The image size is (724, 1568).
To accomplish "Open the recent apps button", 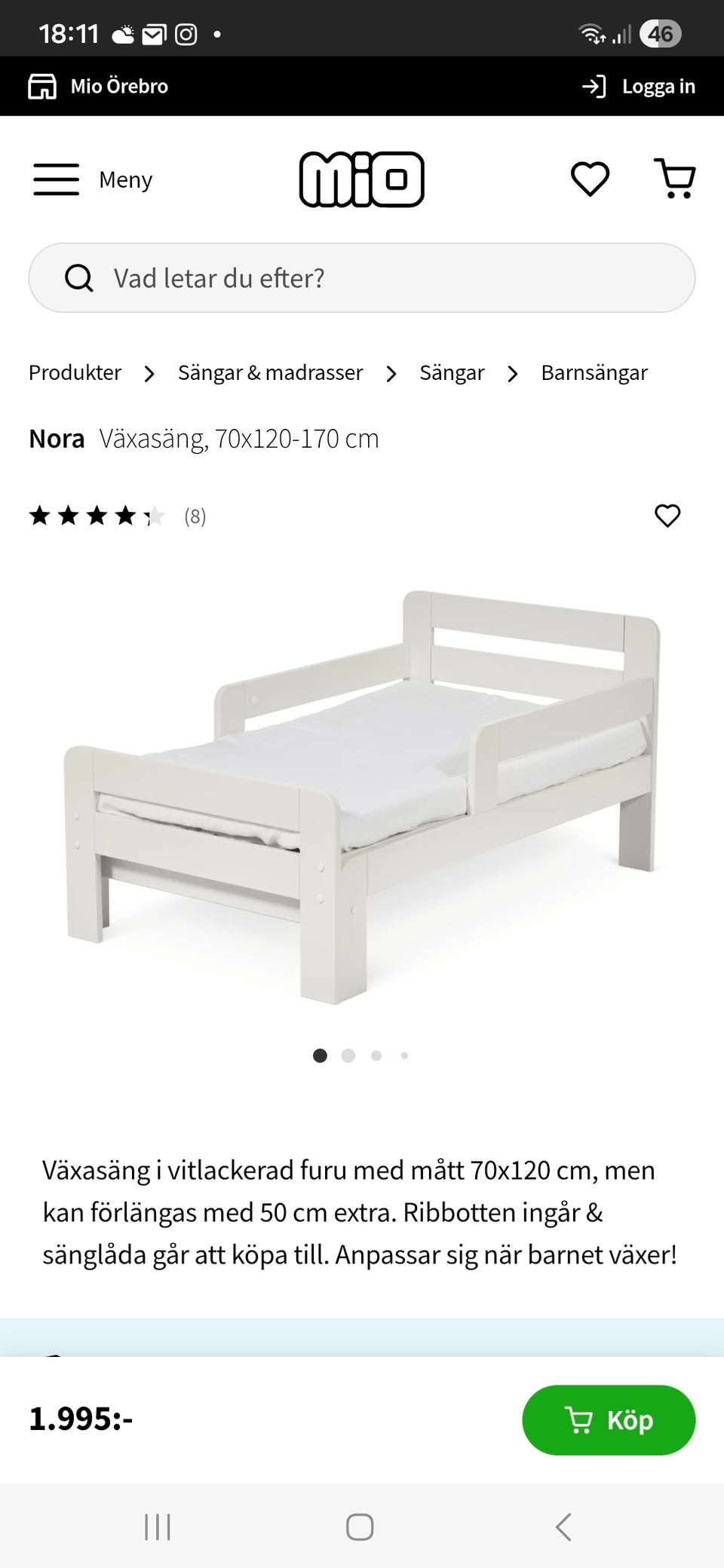I will (x=158, y=1527).
